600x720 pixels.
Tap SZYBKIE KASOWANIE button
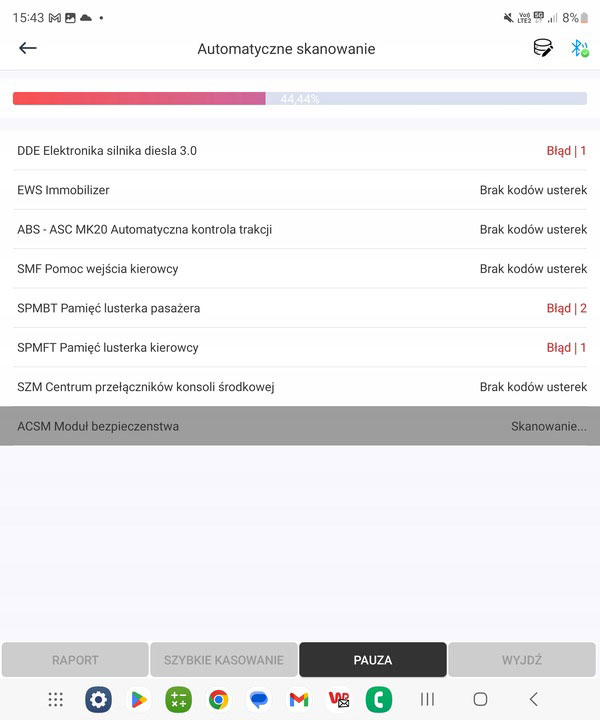[x=224, y=660]
